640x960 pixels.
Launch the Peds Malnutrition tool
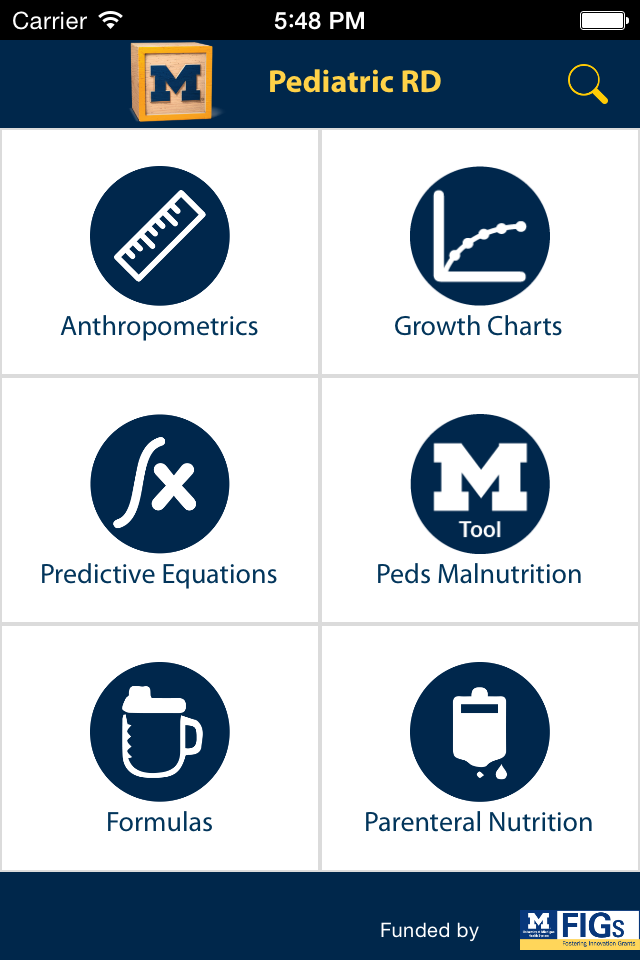[479, 500]
